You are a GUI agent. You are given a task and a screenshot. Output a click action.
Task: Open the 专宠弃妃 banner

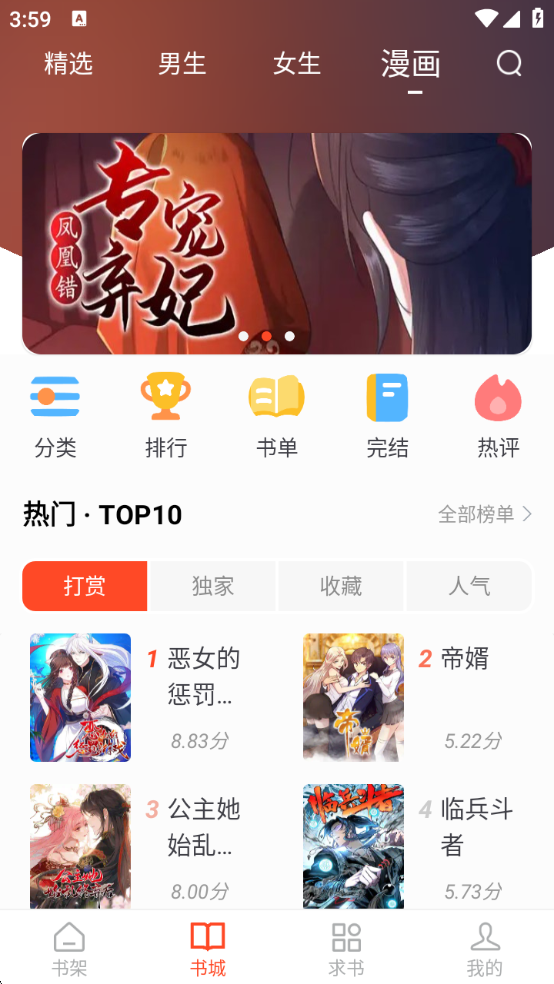277,243
